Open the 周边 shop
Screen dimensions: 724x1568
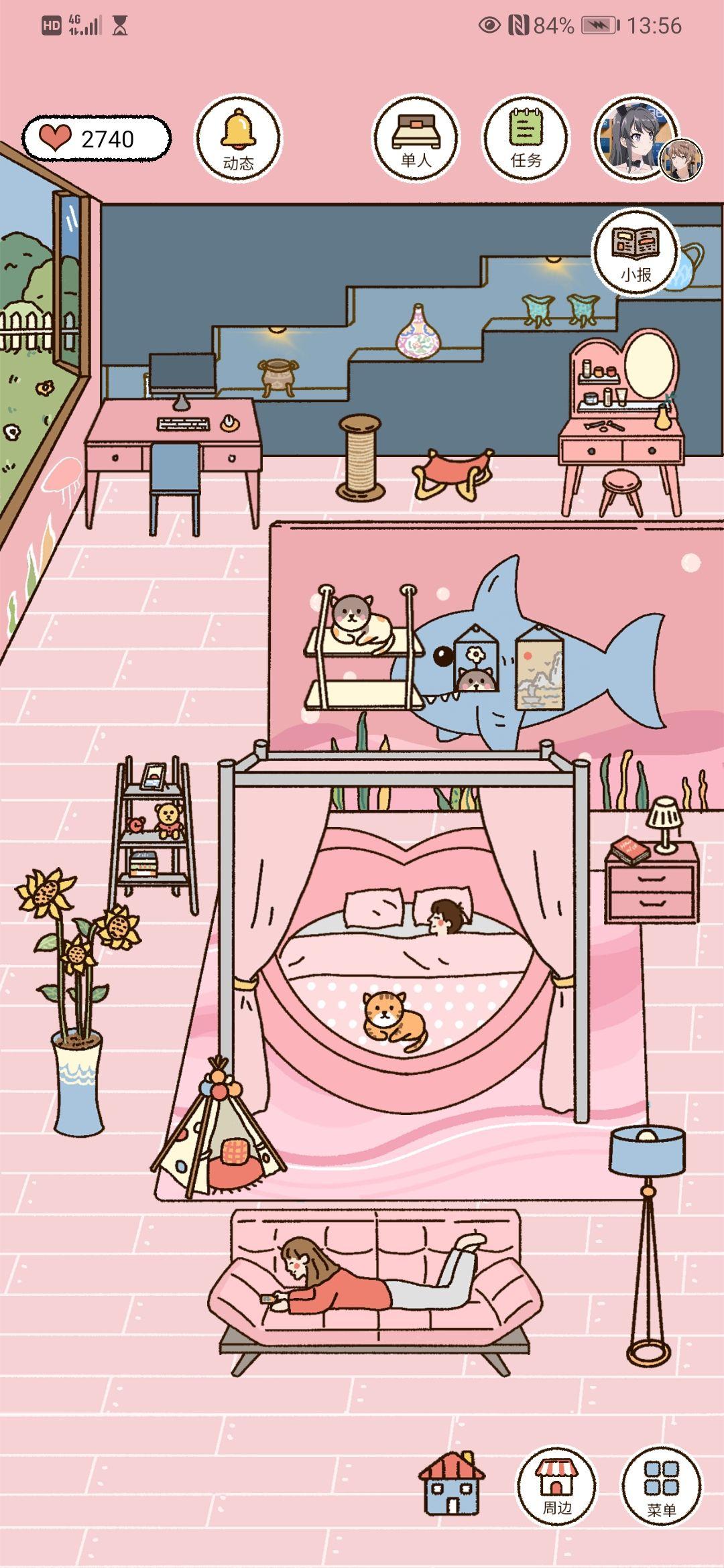click(556, 1486)
